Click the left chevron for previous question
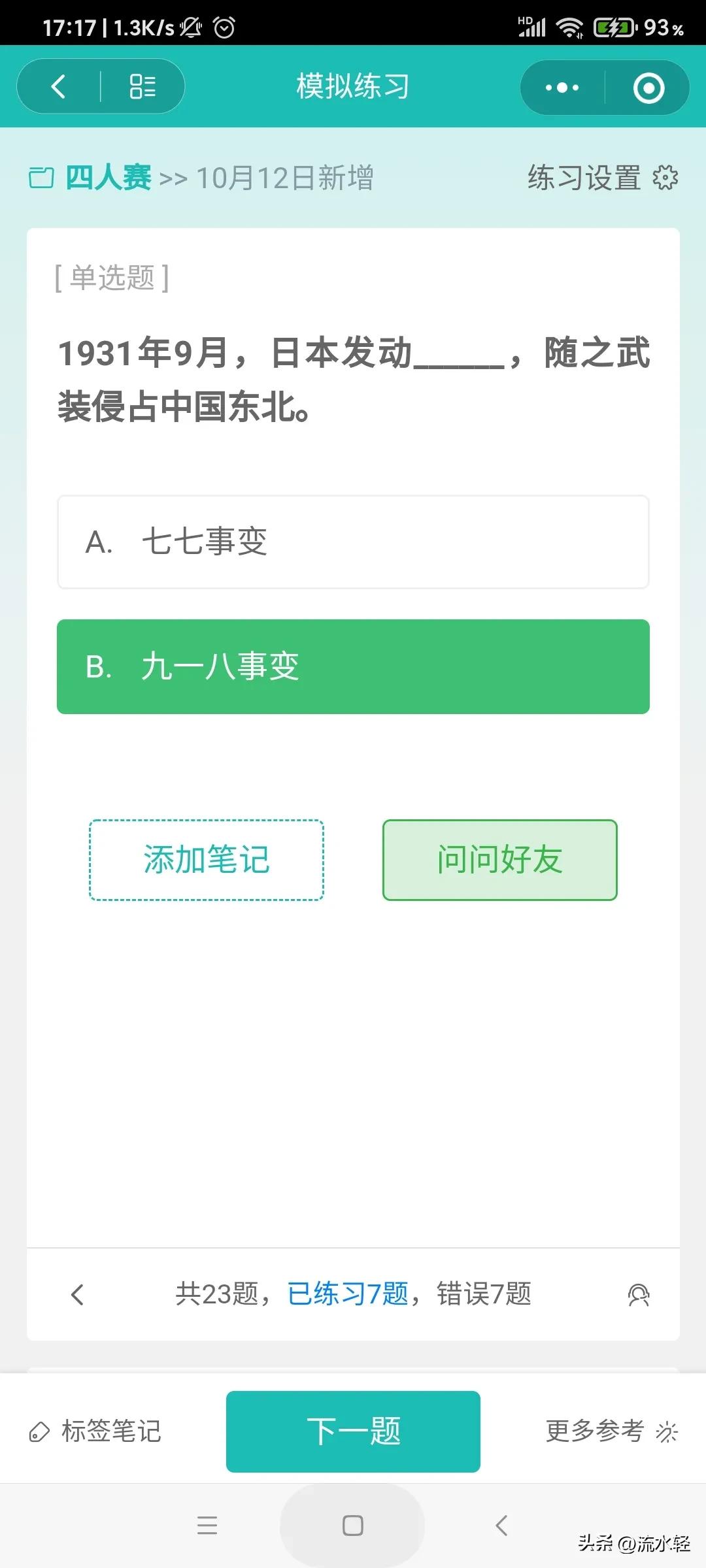 coord(77,1295)
